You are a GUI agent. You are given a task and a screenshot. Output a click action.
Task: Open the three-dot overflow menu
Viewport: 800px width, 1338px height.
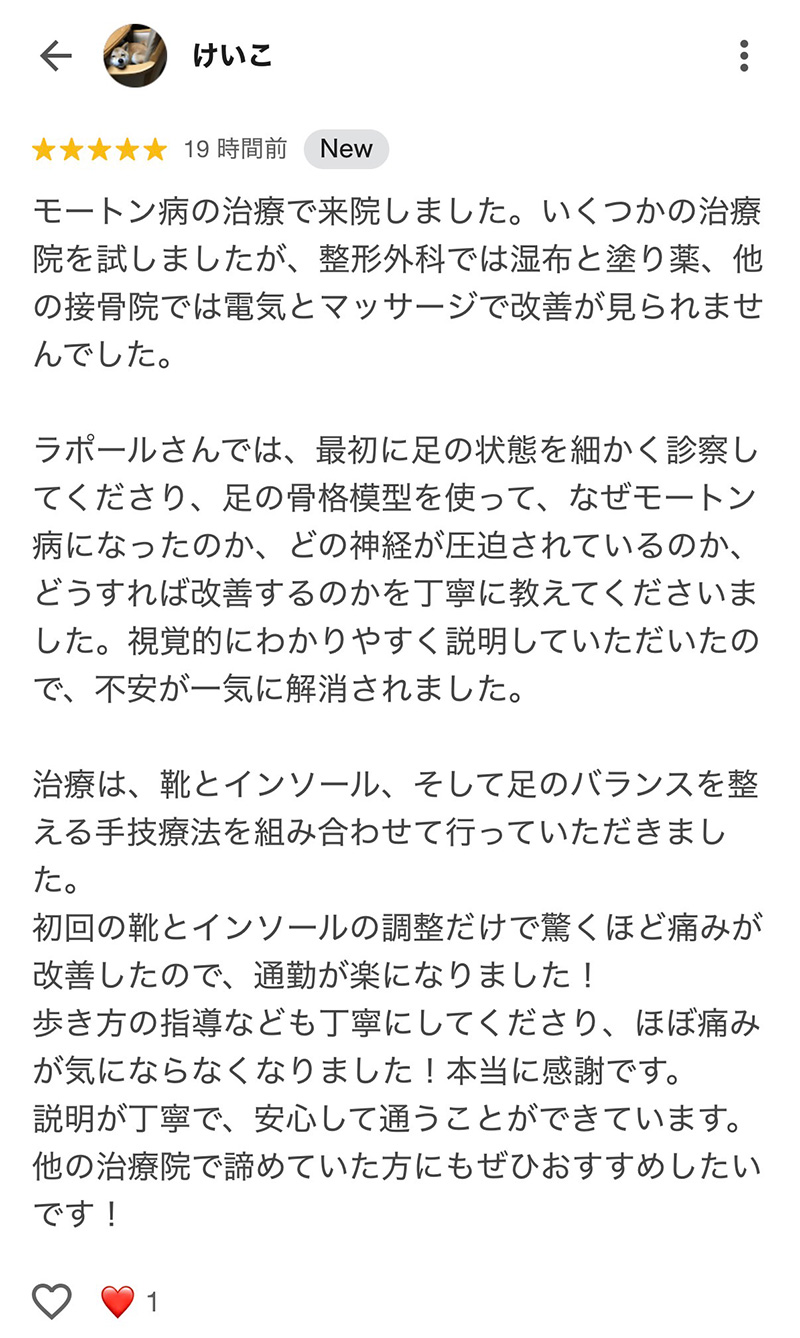743,56
